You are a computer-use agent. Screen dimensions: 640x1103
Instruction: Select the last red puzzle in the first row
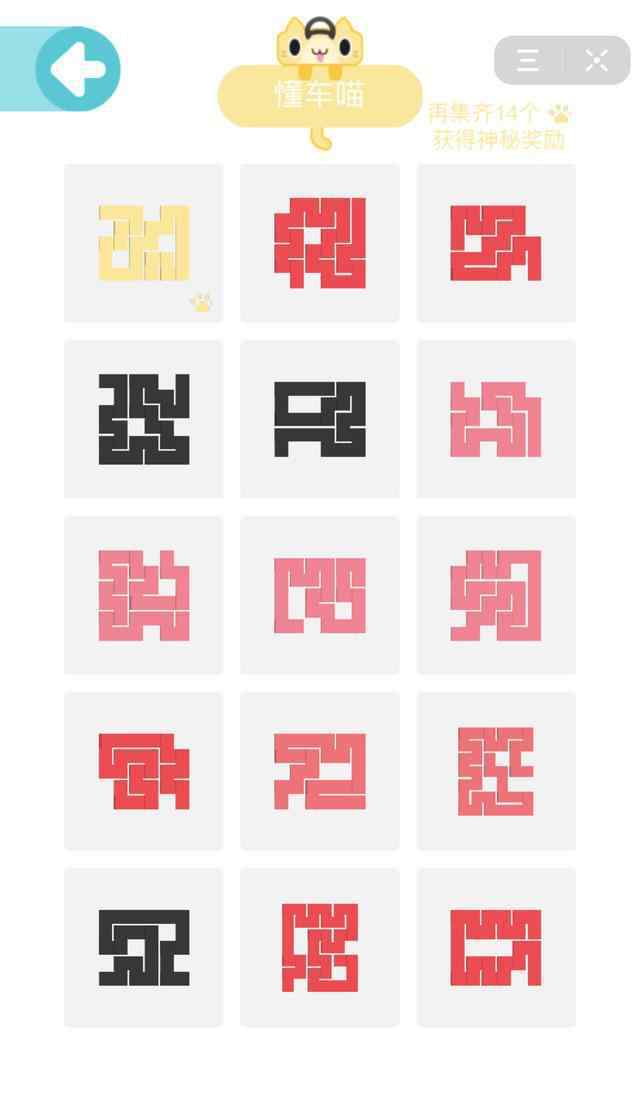(x=497, y=243)
